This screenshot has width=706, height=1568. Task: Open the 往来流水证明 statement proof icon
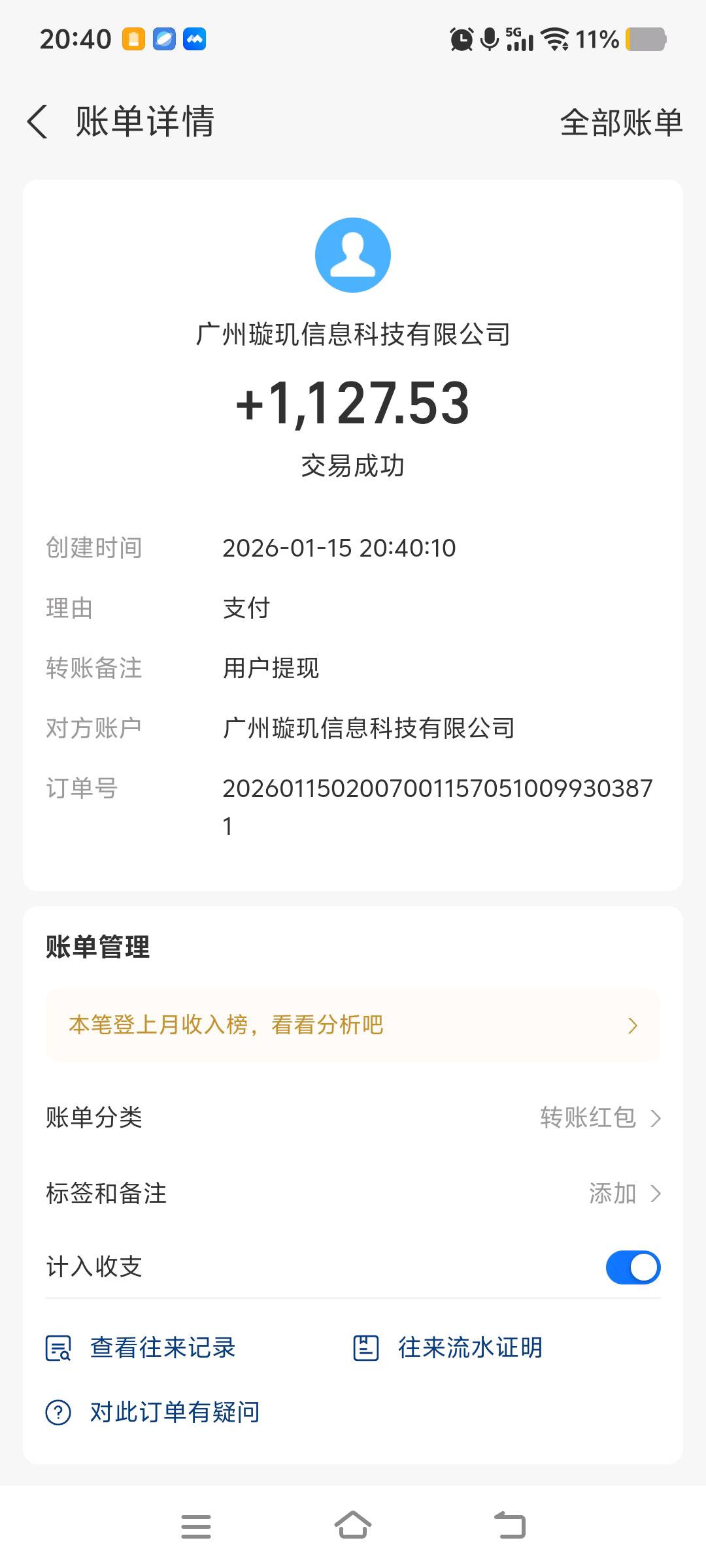coord(365,1347)
